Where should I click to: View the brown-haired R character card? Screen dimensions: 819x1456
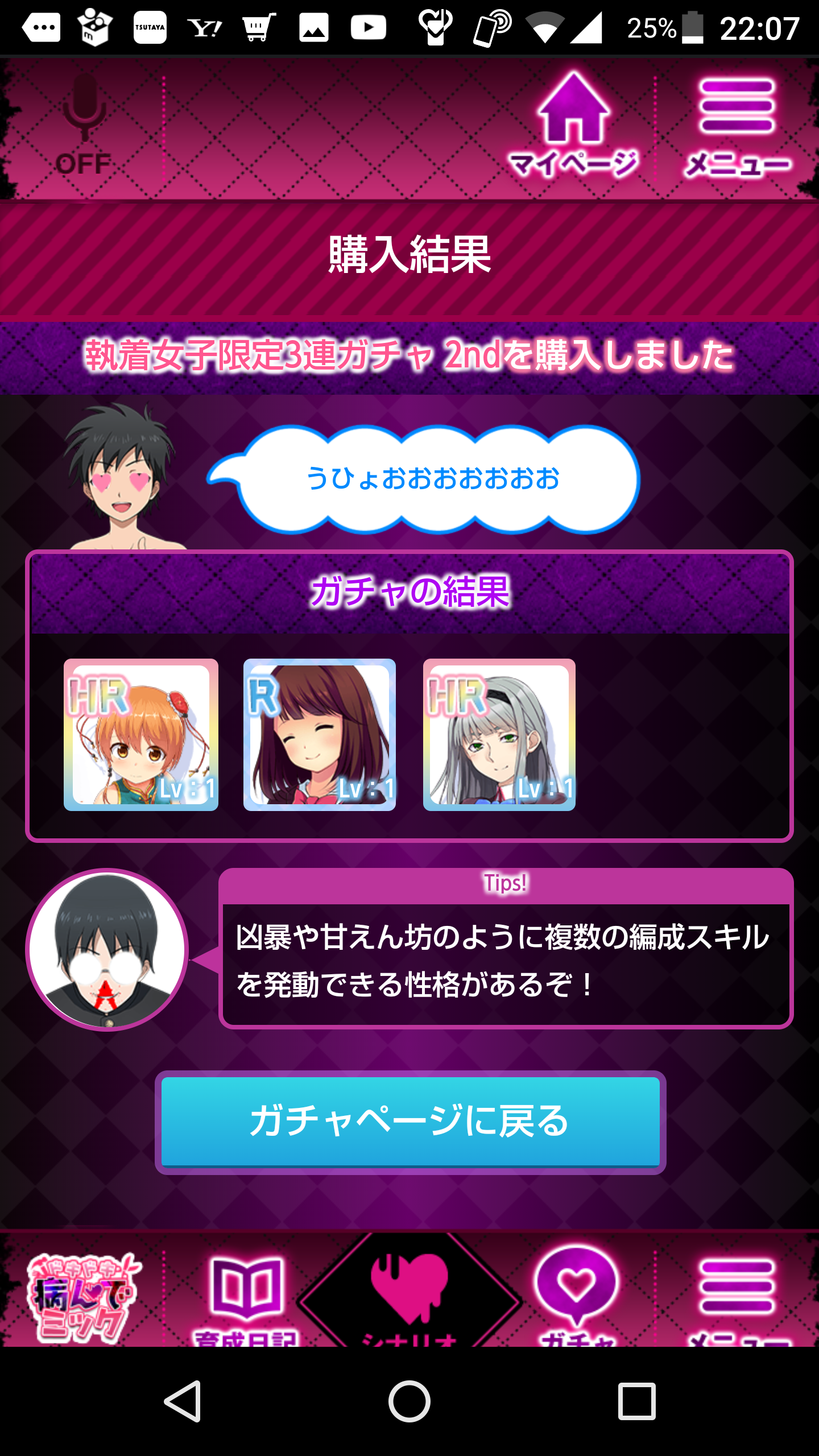[x=320, y=735]
